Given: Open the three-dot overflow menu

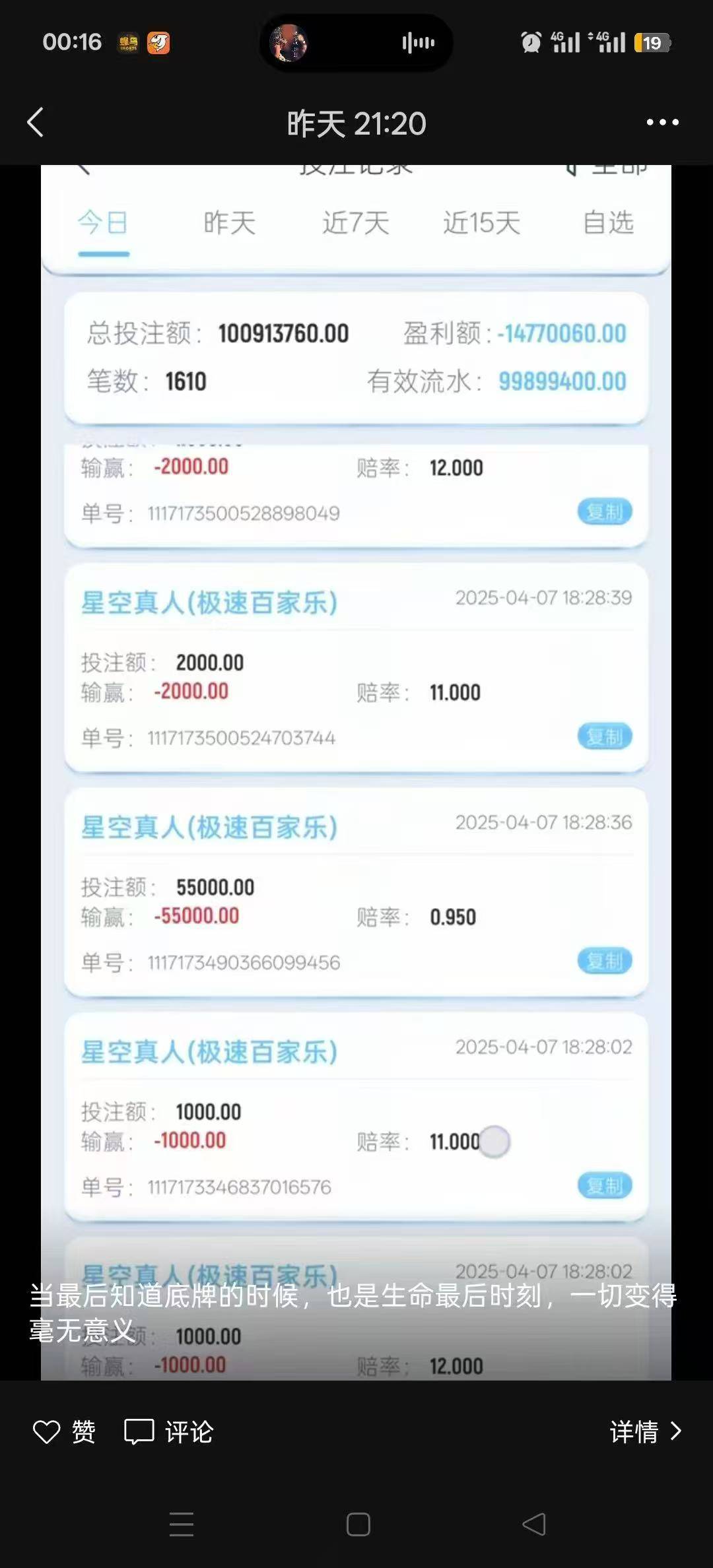Looking at the screenshot, I should (x=662, y=123).
